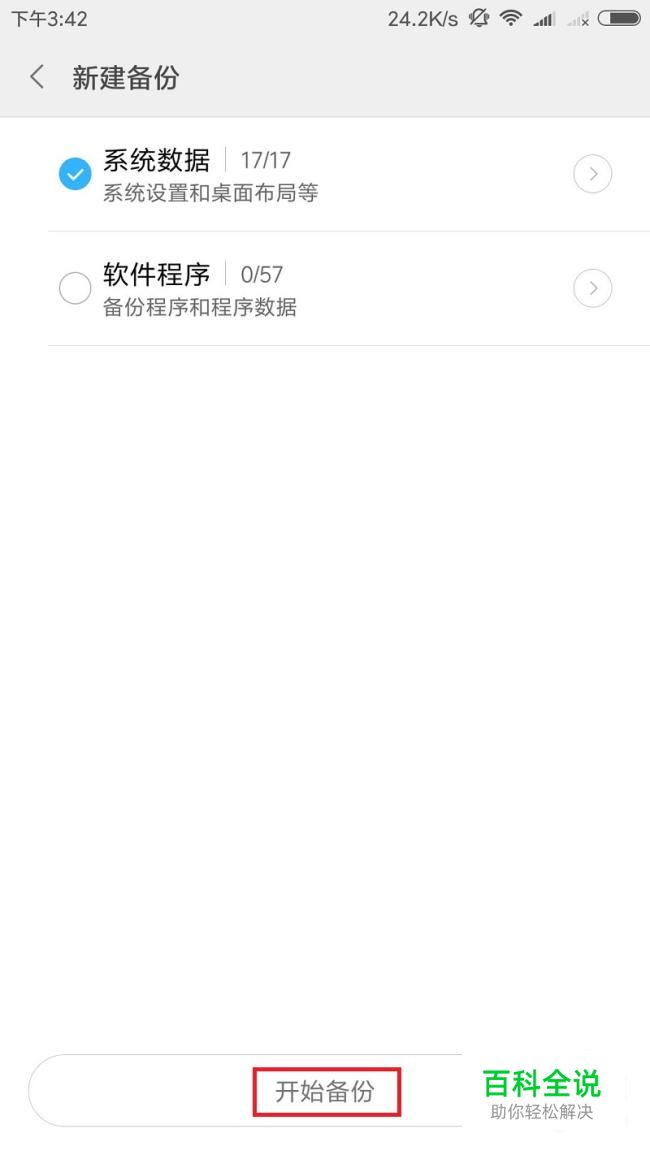Go back from the 新建备份 screen
This screenshot has height=1155, width=650.
tap(37, 77)
